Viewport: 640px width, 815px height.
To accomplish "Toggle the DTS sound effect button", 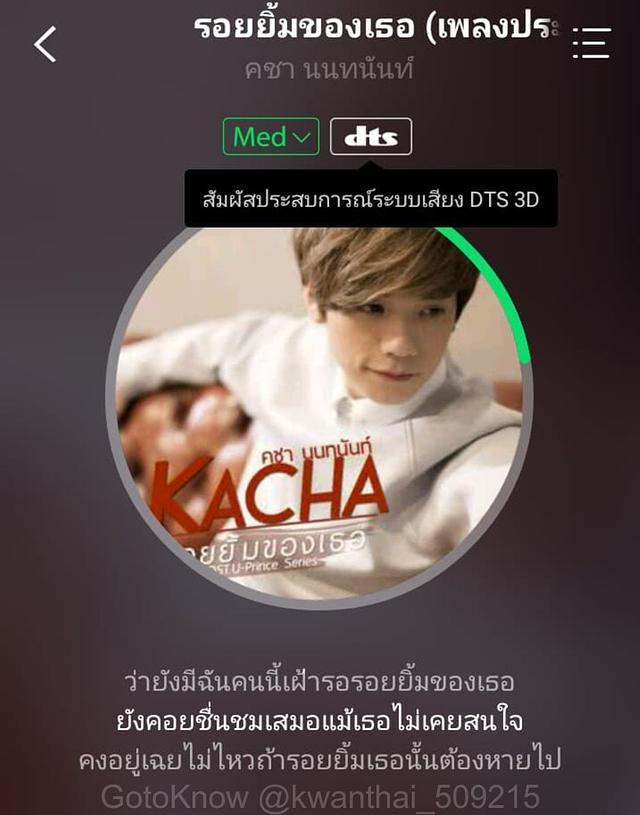I will pos(371,137).
